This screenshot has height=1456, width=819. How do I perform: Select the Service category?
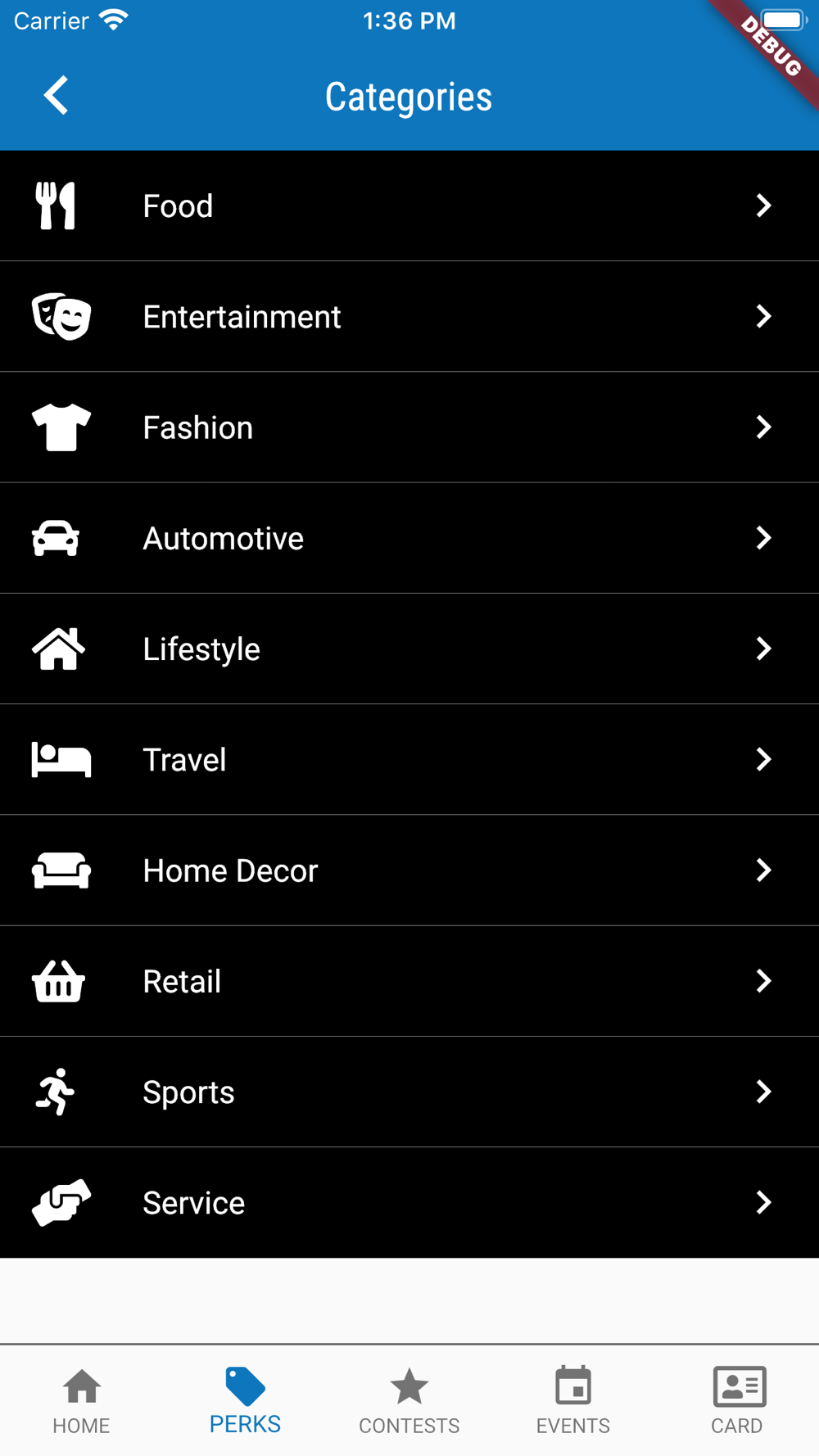coord(409,1202)
